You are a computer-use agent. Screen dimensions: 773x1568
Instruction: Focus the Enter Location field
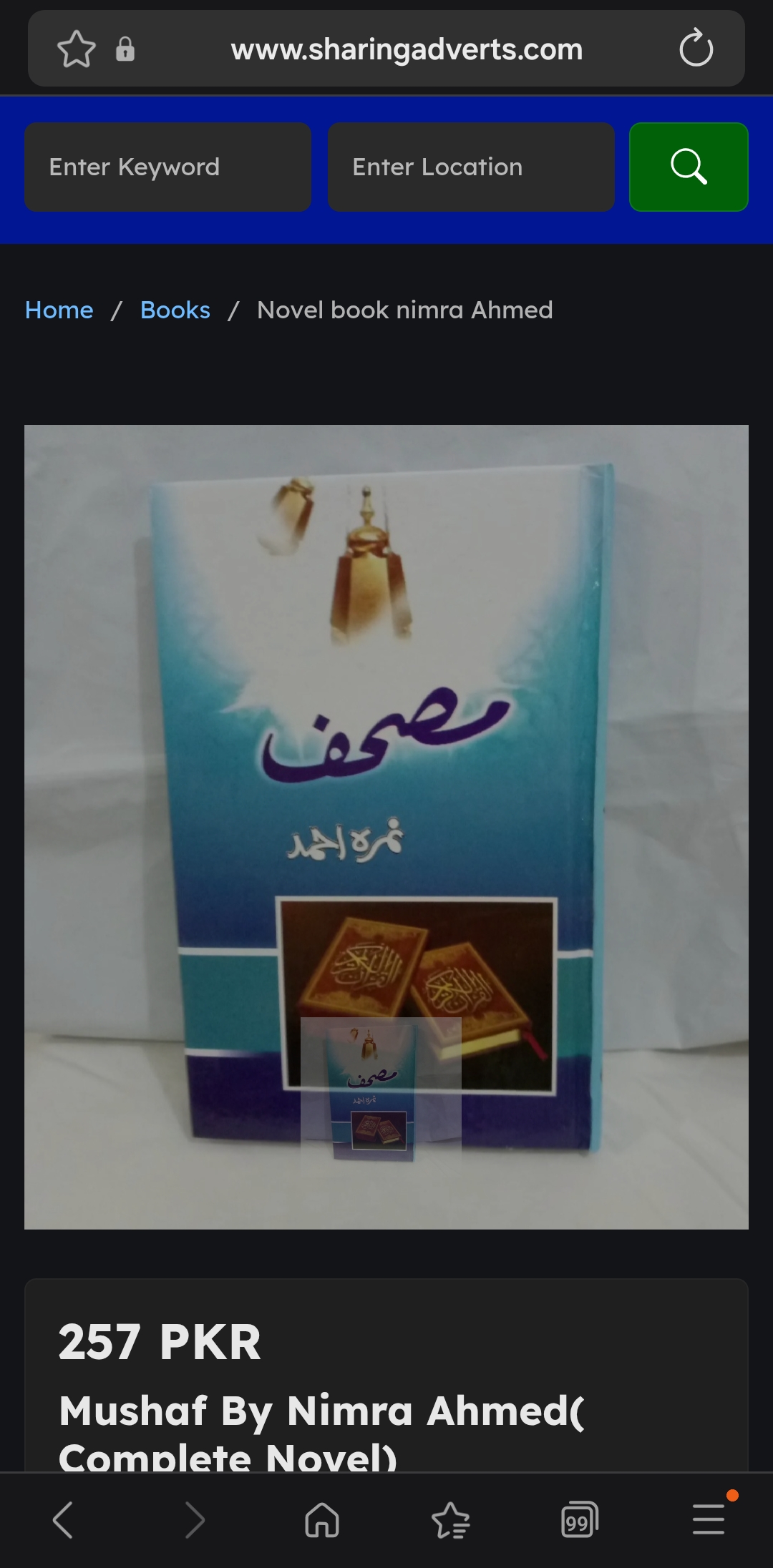(471, 167)
